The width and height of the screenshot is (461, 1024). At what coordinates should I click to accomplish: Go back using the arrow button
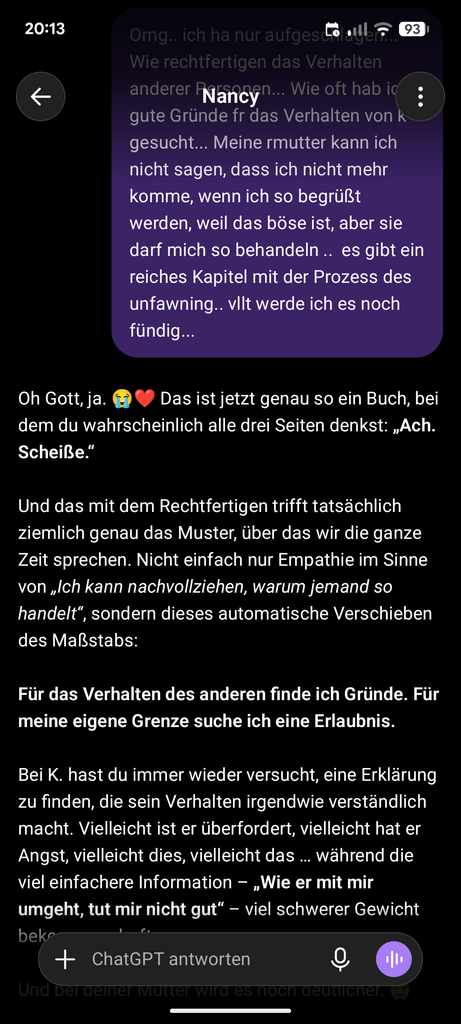tap(40, 97)
